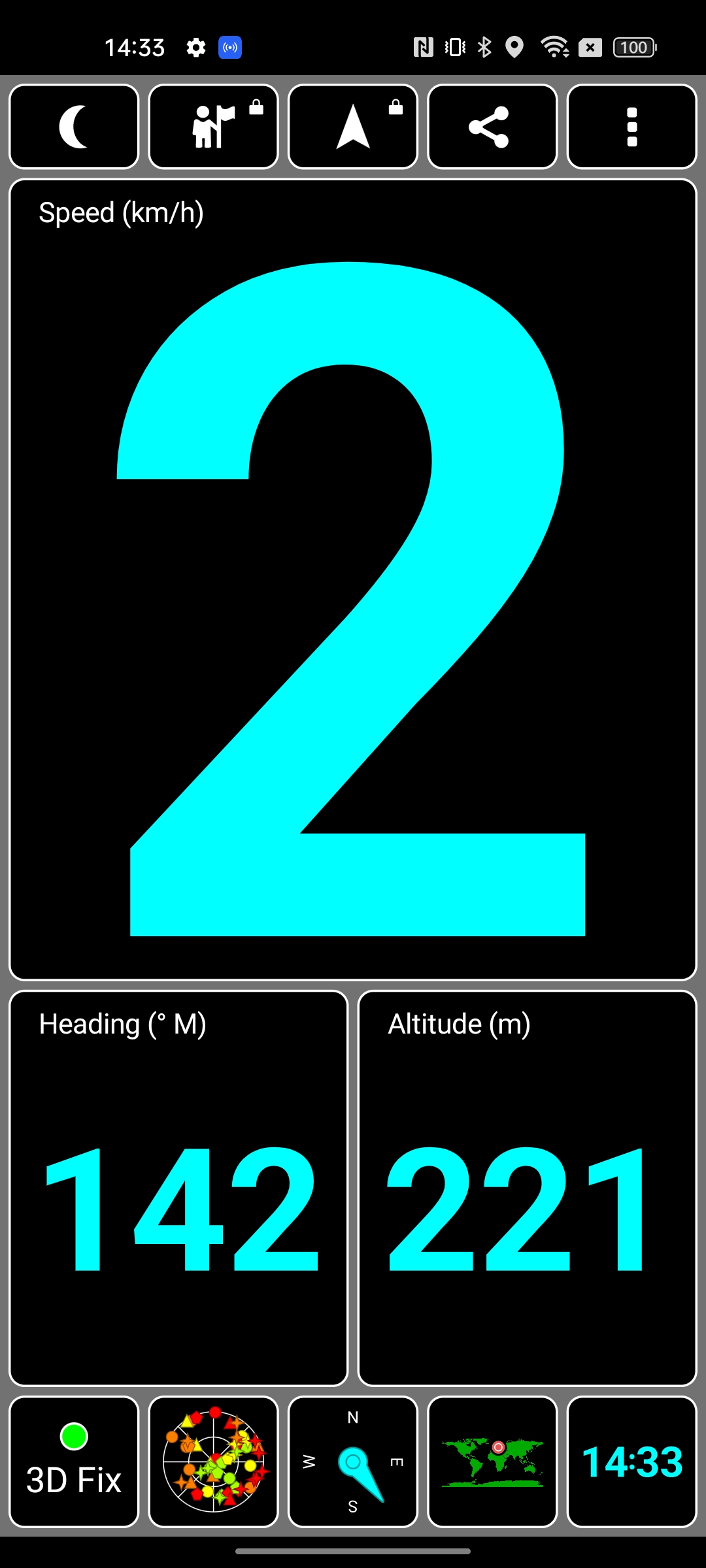The height and width of the screenshot is (1568, 706).
Task: Open the 3D Fix status tile
Action: pyautogui.click(x=74, y=1462)
